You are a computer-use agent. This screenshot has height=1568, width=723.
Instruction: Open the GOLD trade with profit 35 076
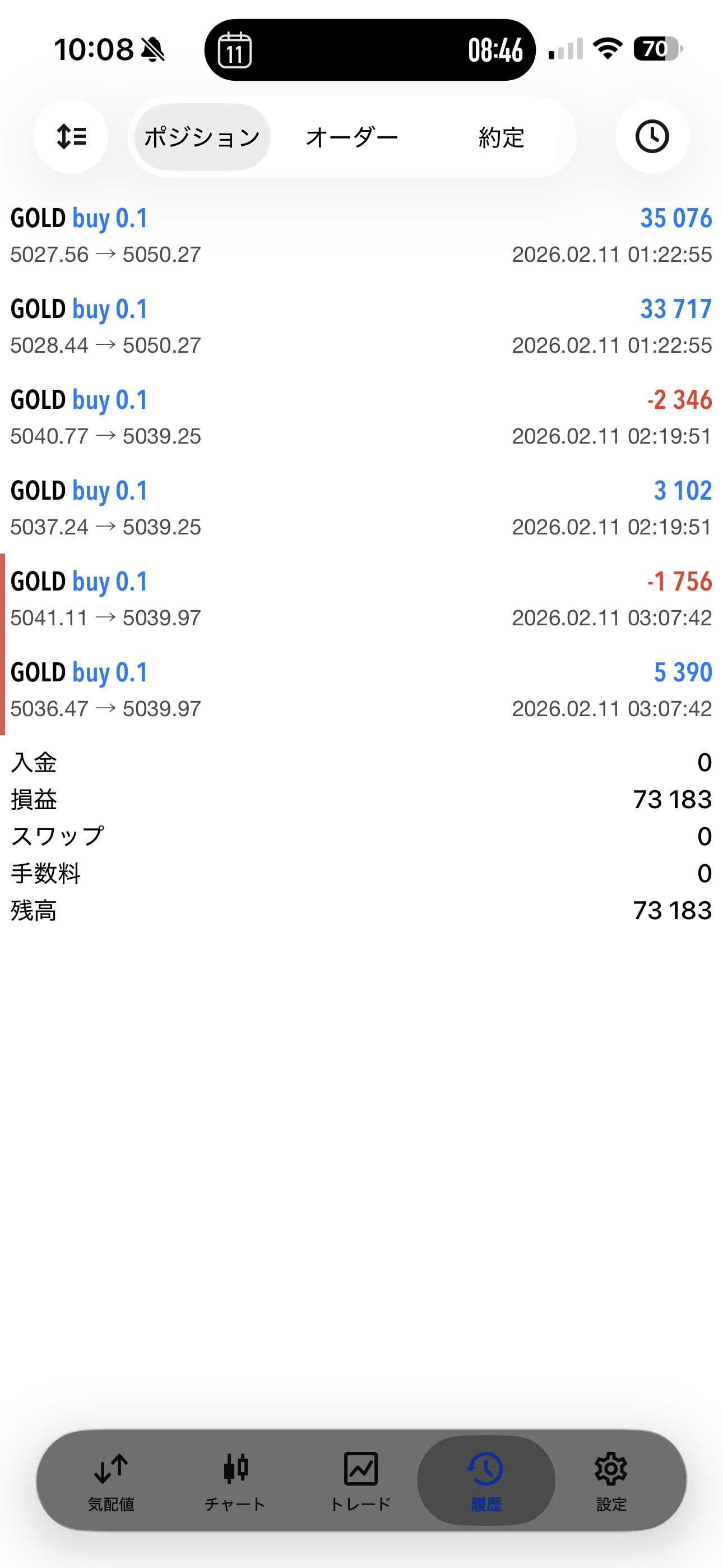361,236
